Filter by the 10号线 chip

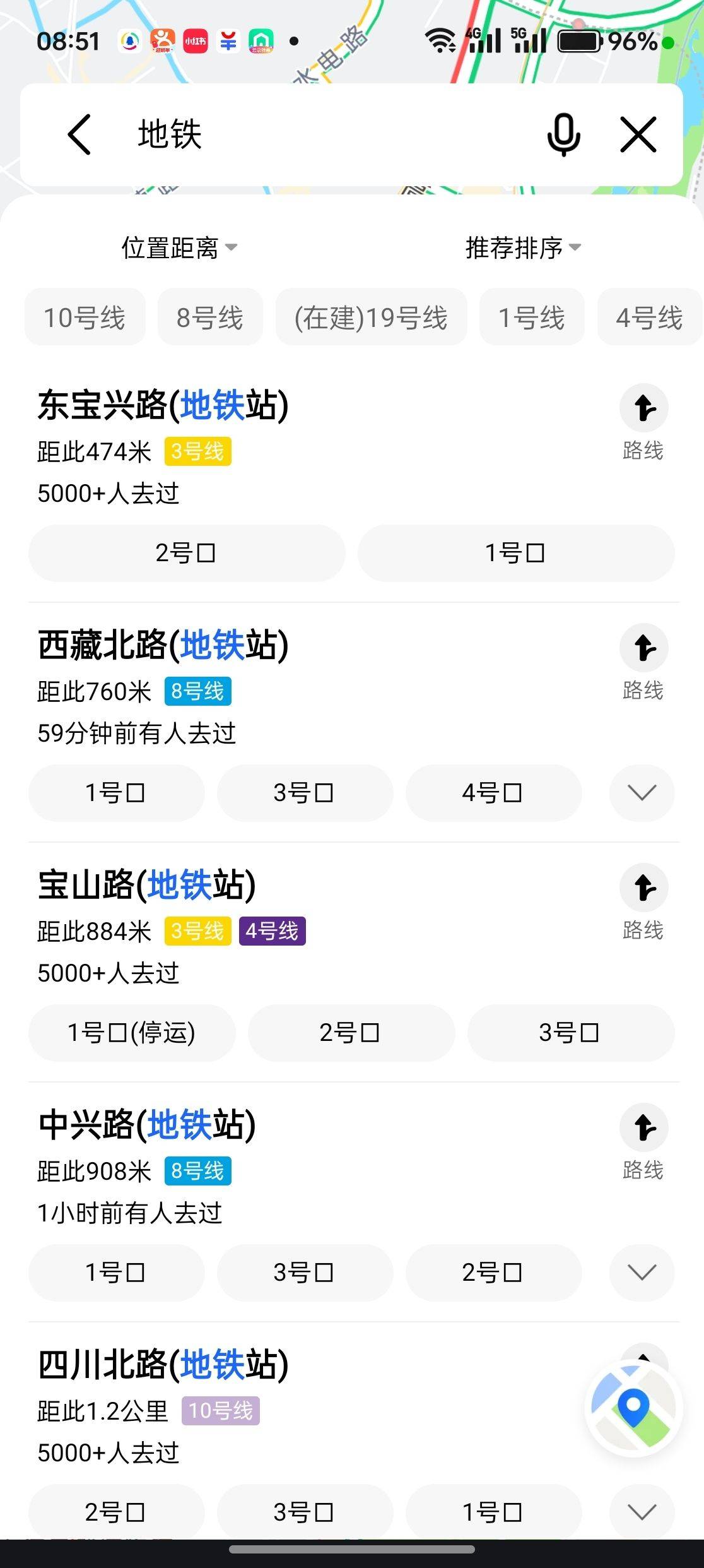85,317
